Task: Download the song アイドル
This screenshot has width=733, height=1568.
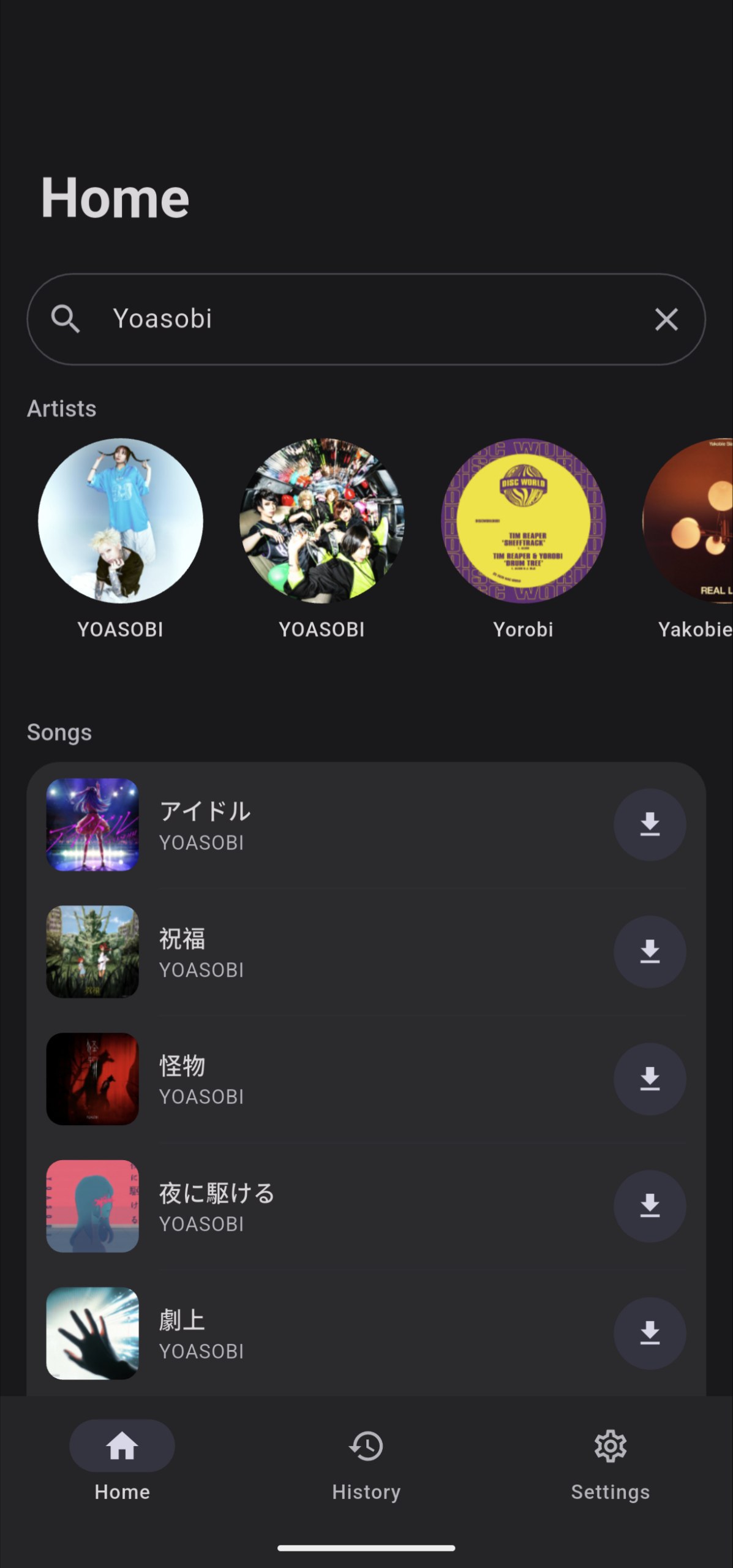Action: pos(650,824)
